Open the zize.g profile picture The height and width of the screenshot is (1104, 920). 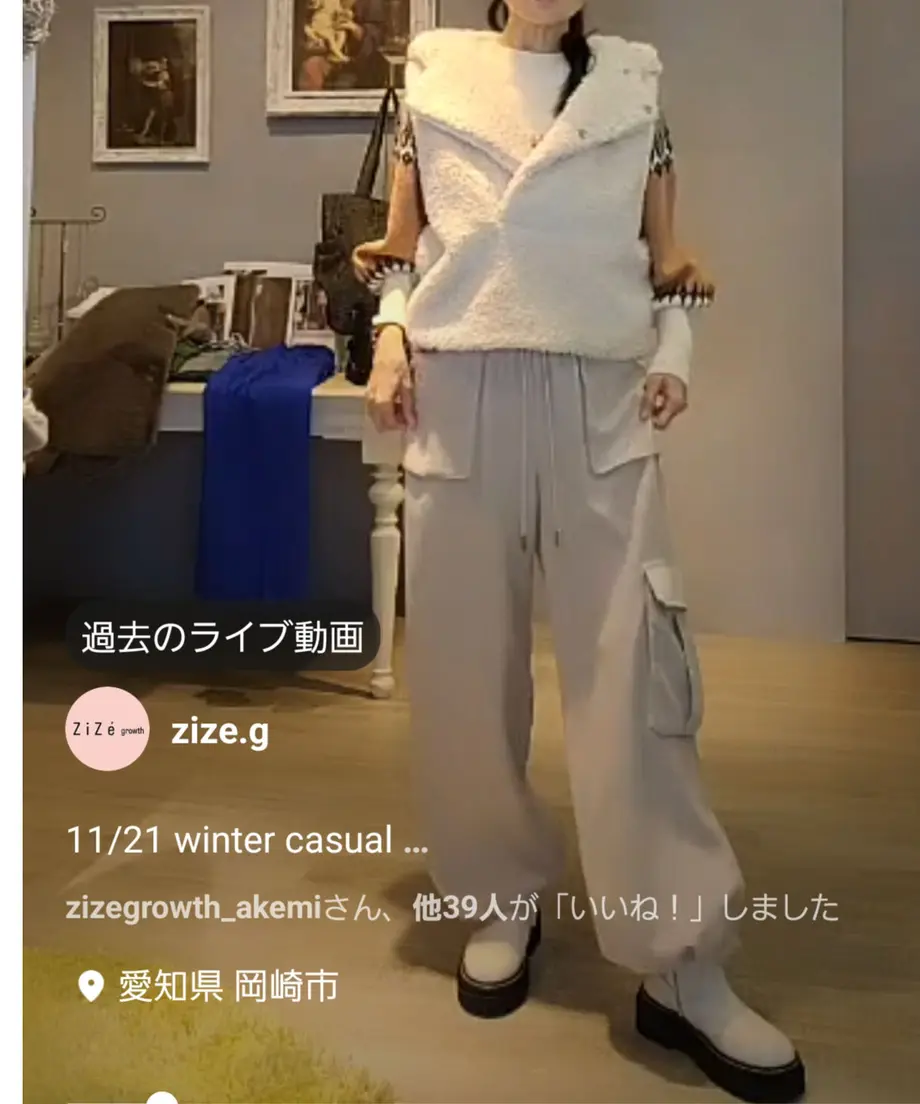pos(107,729)
